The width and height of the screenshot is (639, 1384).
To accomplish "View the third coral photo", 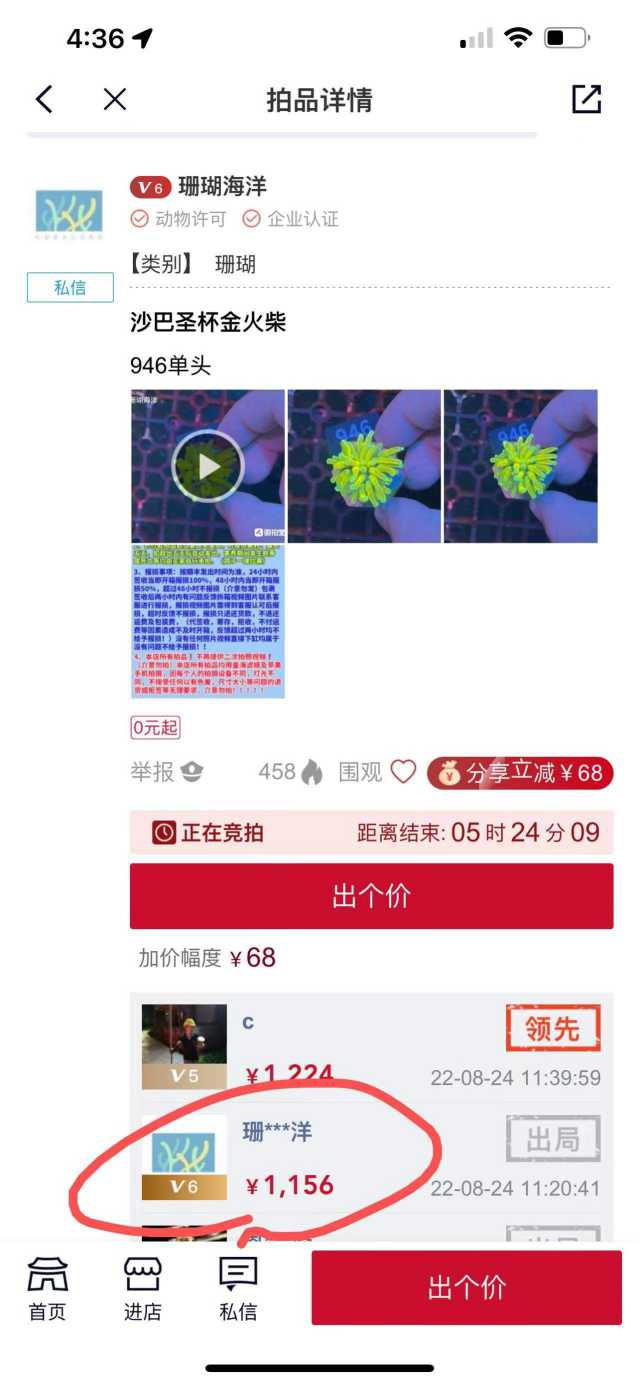I will [x=520, y=466].
